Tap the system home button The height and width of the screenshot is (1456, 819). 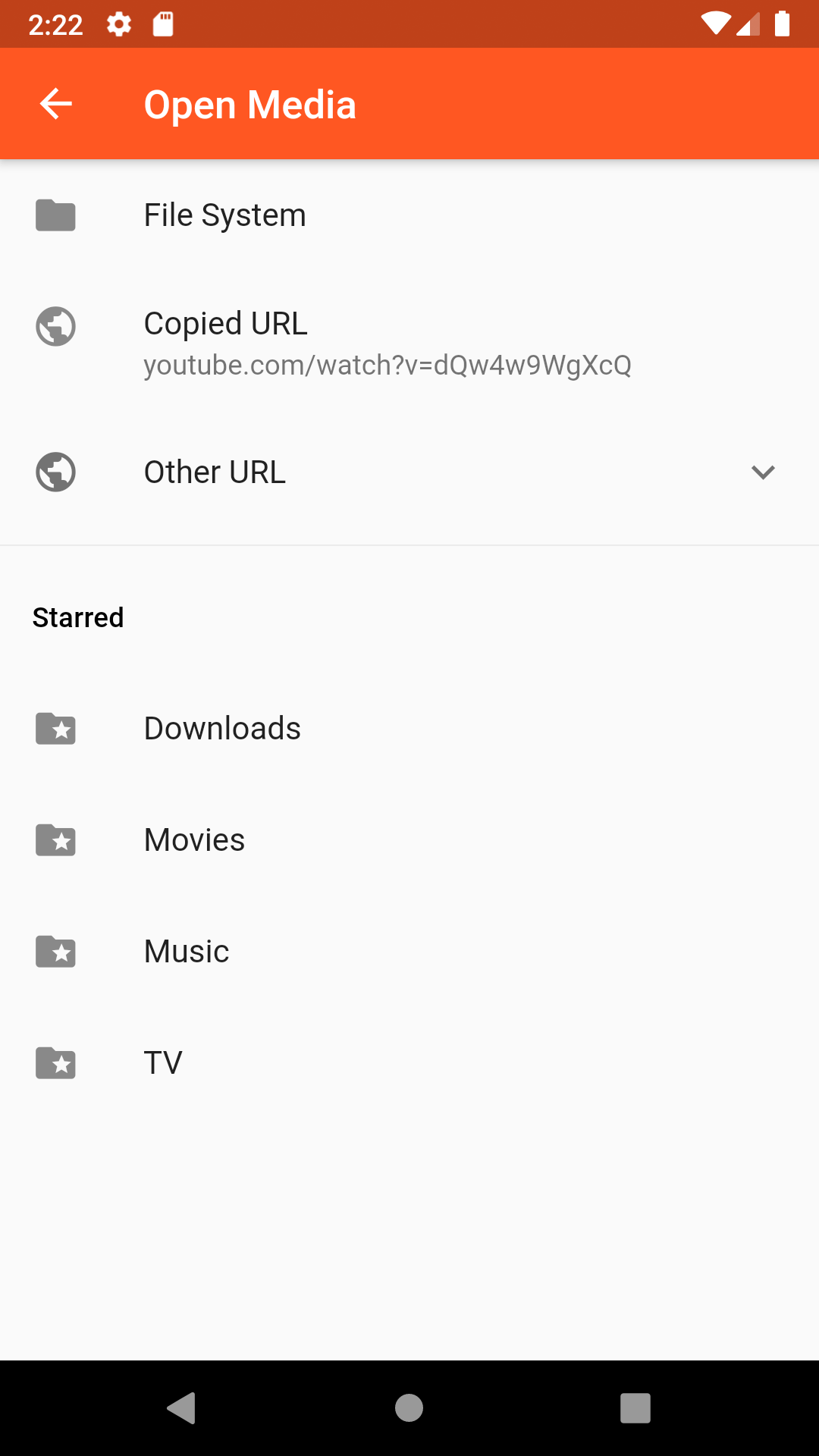point(409,1408)
